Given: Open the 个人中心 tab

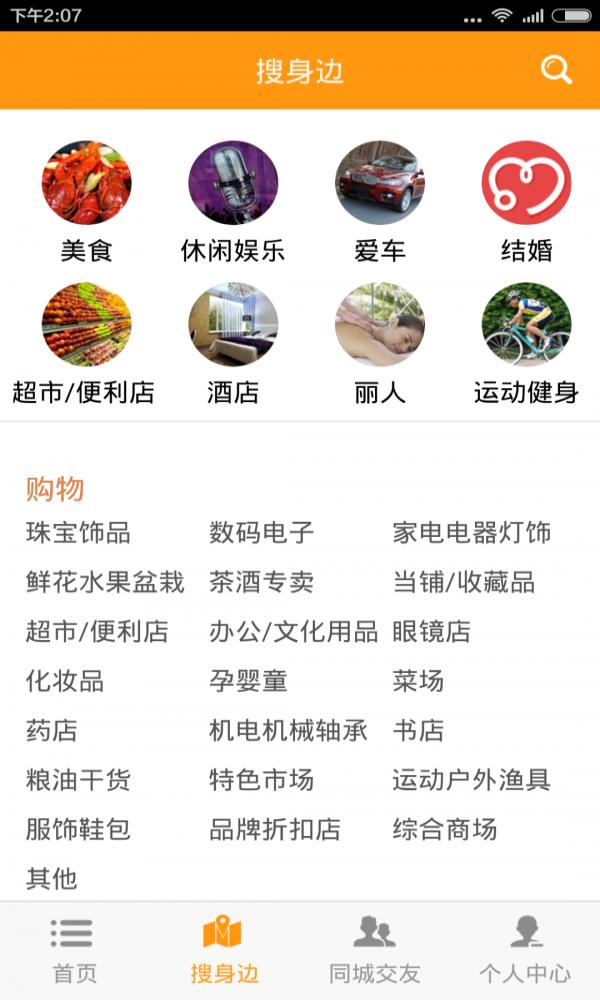Looking at the screenshot, I should [x=525, y=950].
